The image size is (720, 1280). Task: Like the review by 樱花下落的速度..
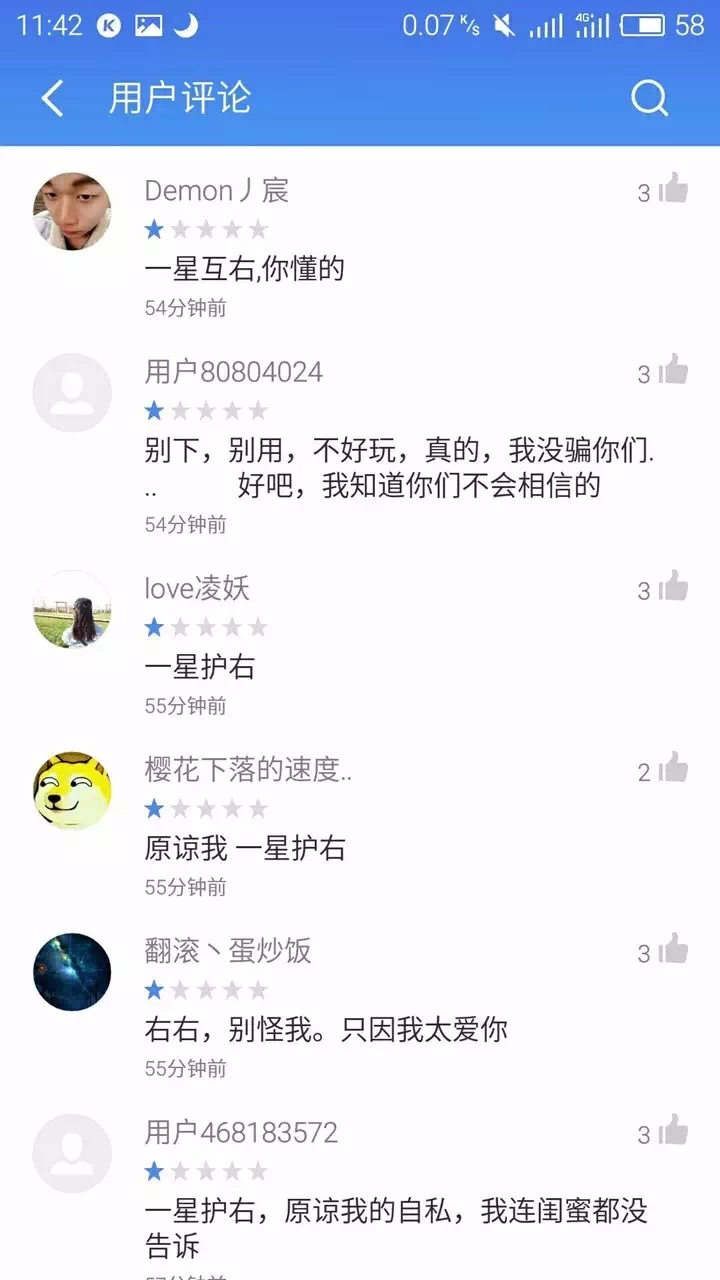pos(674,768)
